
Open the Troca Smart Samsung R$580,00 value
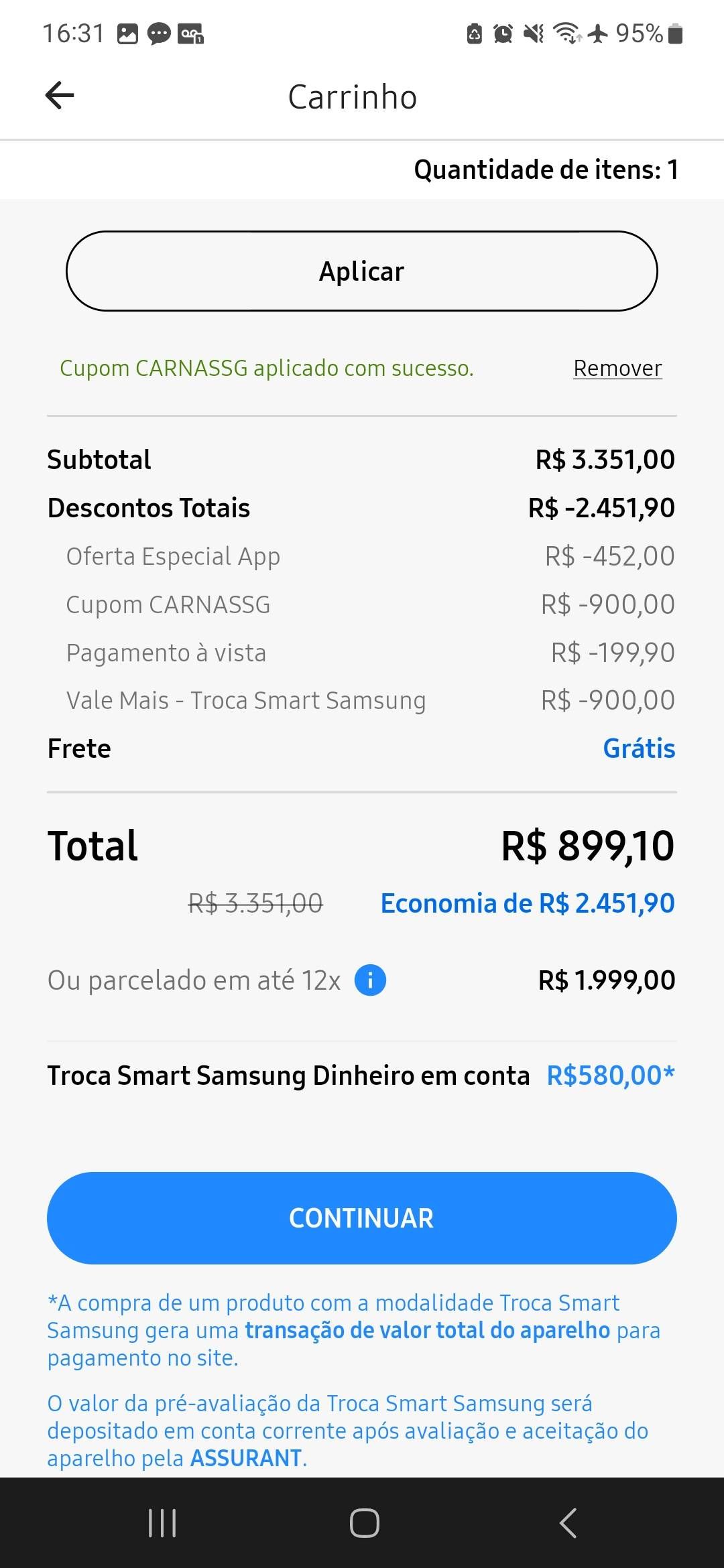610,1075
